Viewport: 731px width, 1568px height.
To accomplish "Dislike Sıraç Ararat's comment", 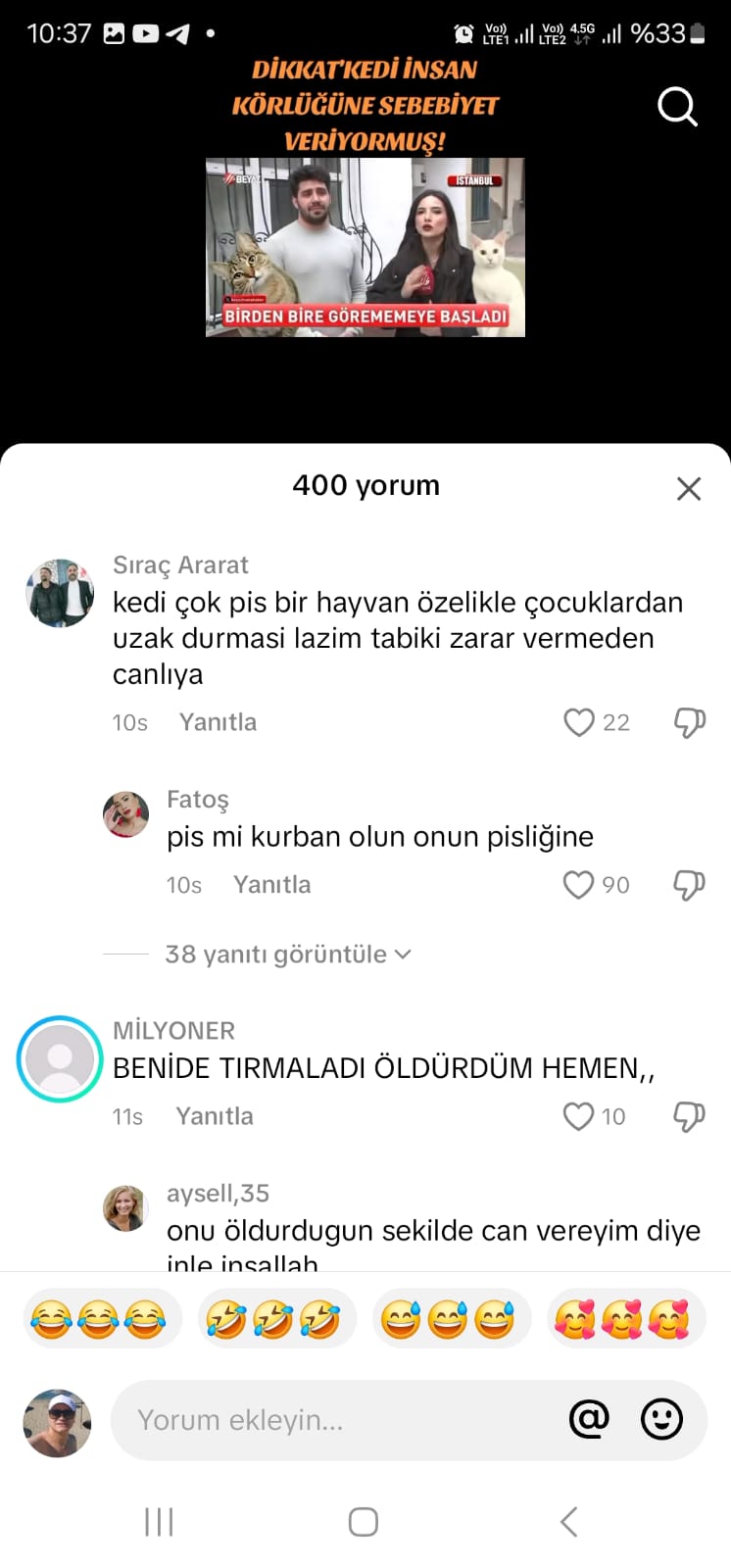I will coord(689,722).
